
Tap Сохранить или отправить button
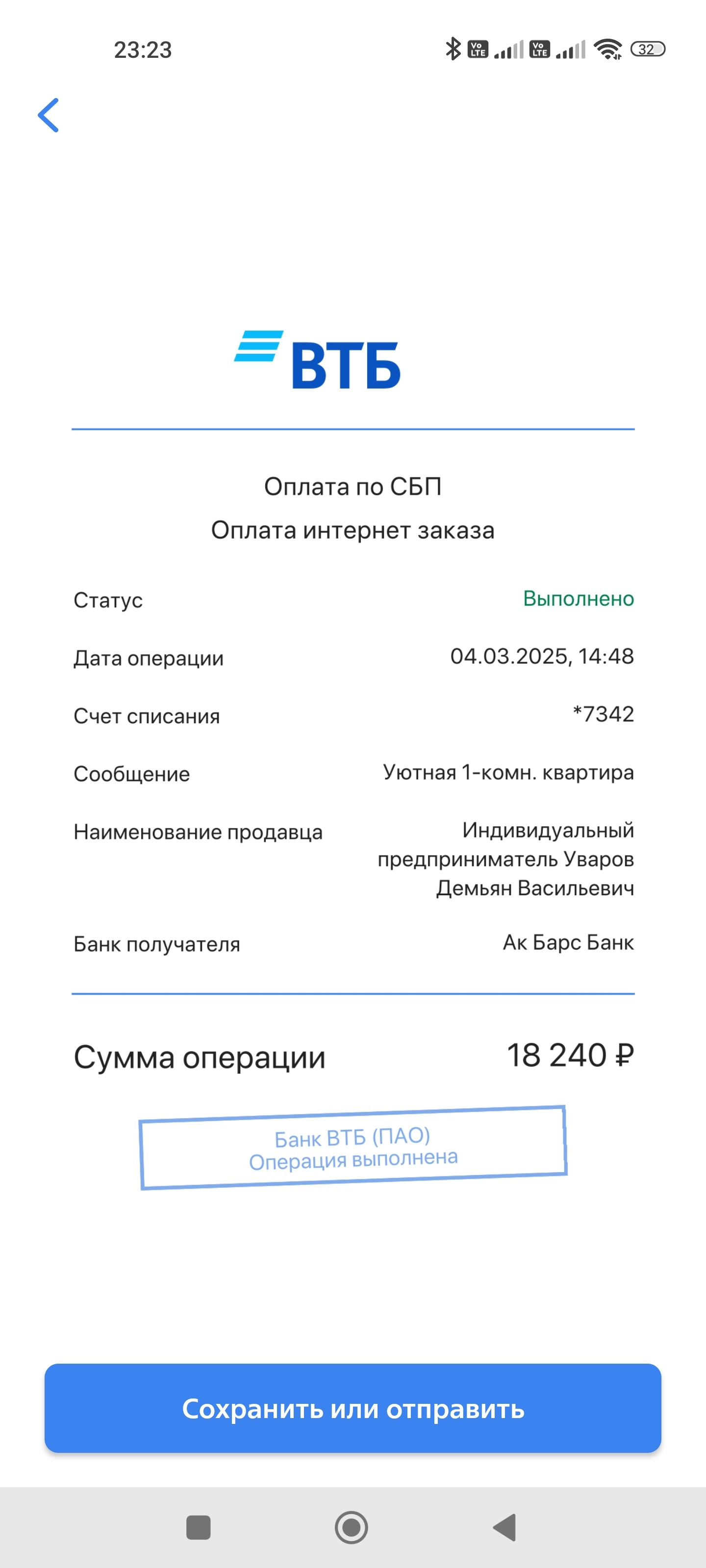[353, 1408]
